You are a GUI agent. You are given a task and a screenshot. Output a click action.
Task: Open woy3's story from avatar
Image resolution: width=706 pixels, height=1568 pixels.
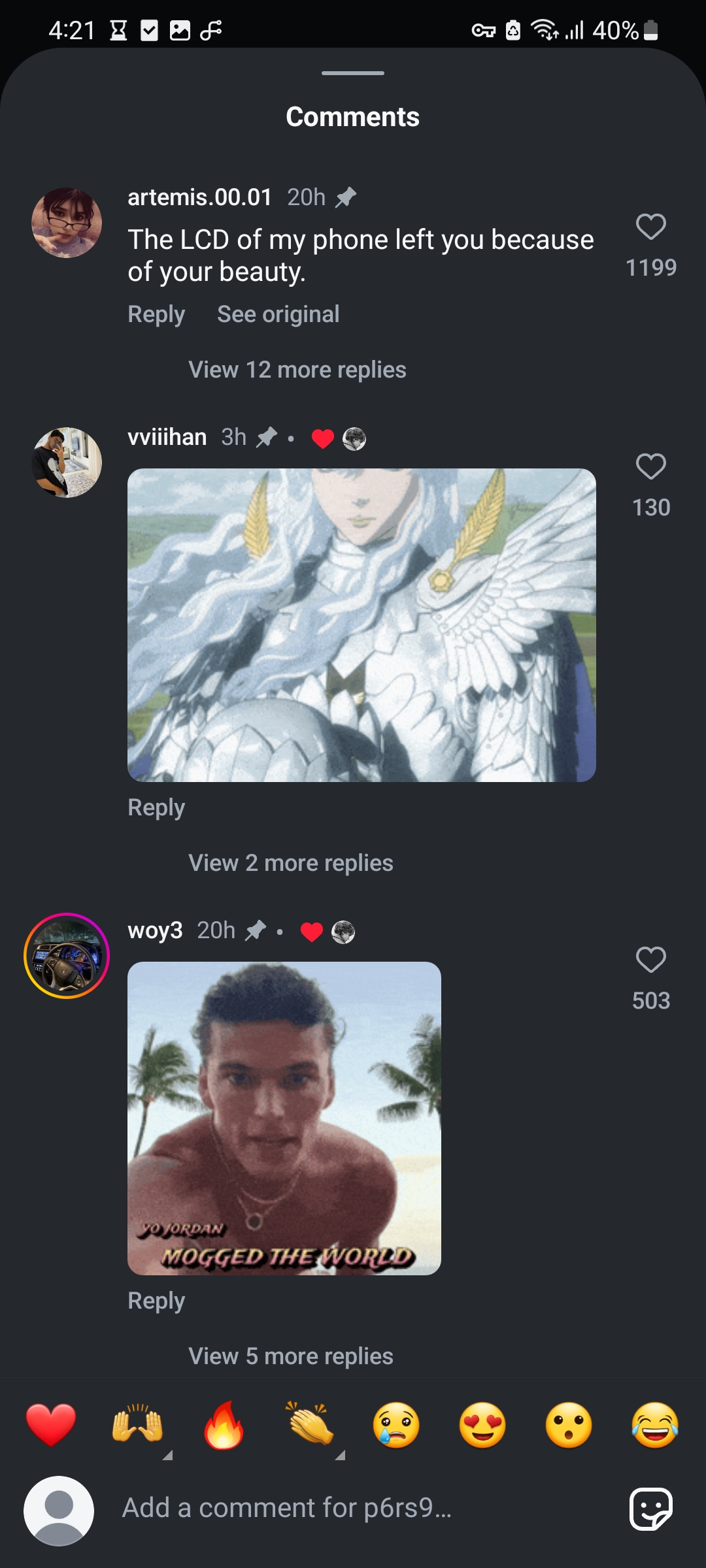(x=67, y=956)
